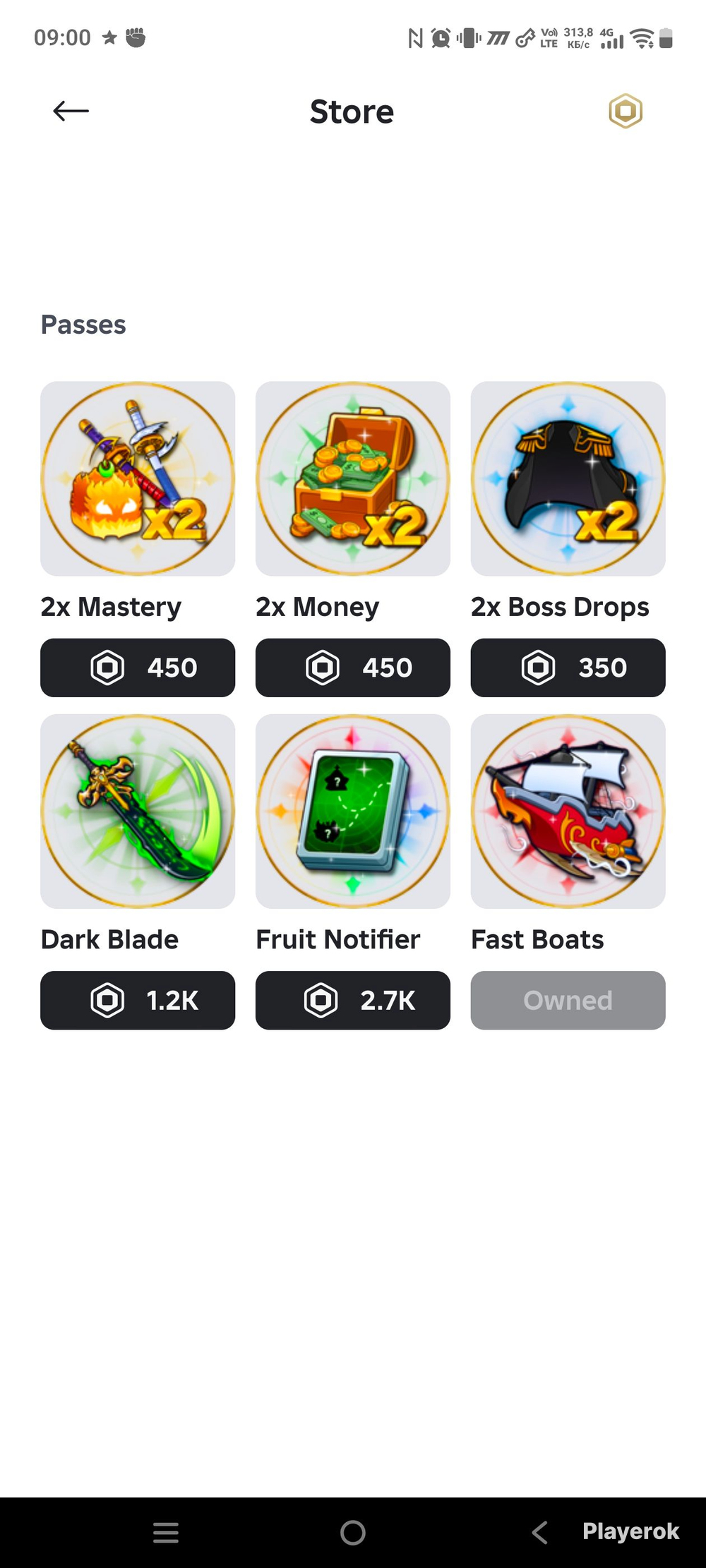Buy Dark Blade for 1.2K Robux
Image resolution: width=706 pixels, height=1568 pixels.
tap(138, 1000)
